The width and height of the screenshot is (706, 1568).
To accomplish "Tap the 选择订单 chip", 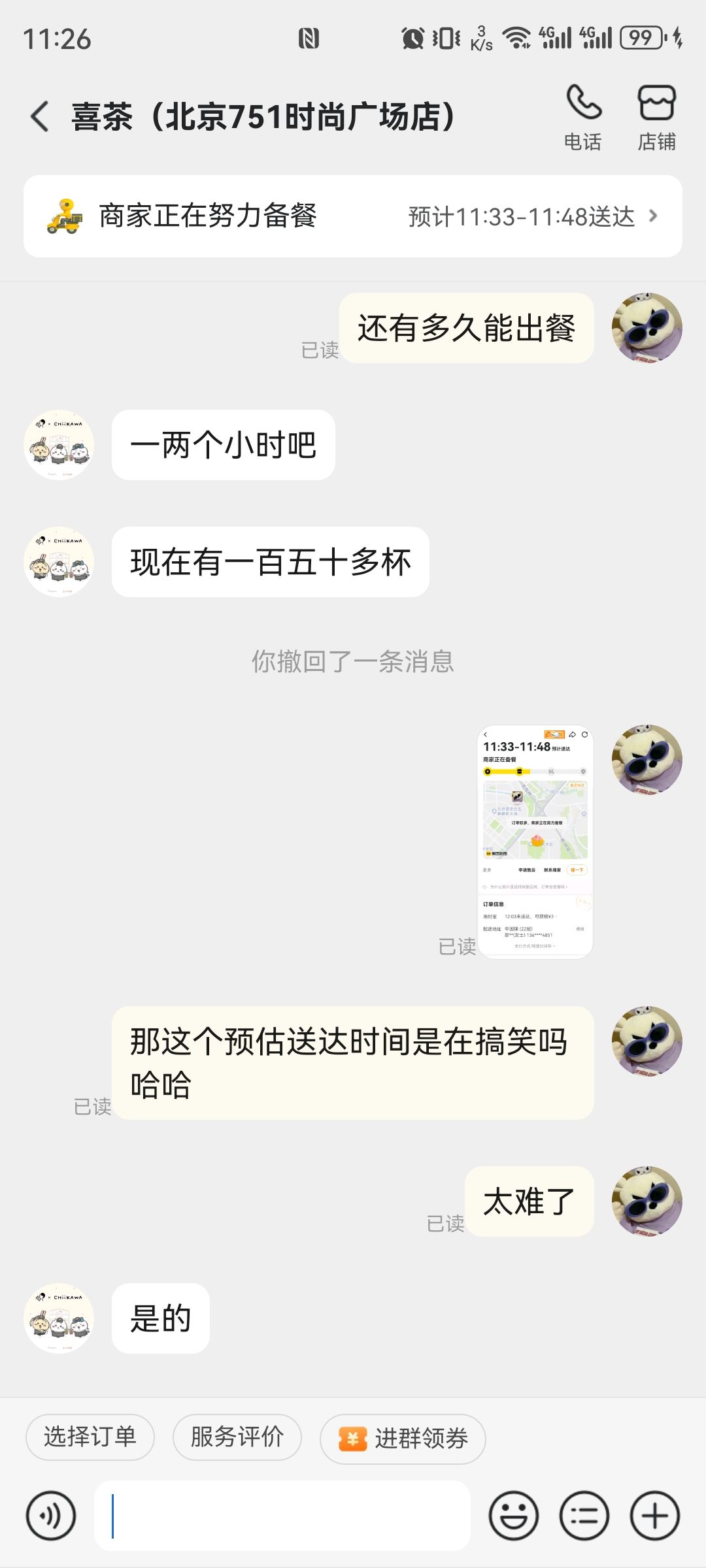I will tap(90, 1437).
